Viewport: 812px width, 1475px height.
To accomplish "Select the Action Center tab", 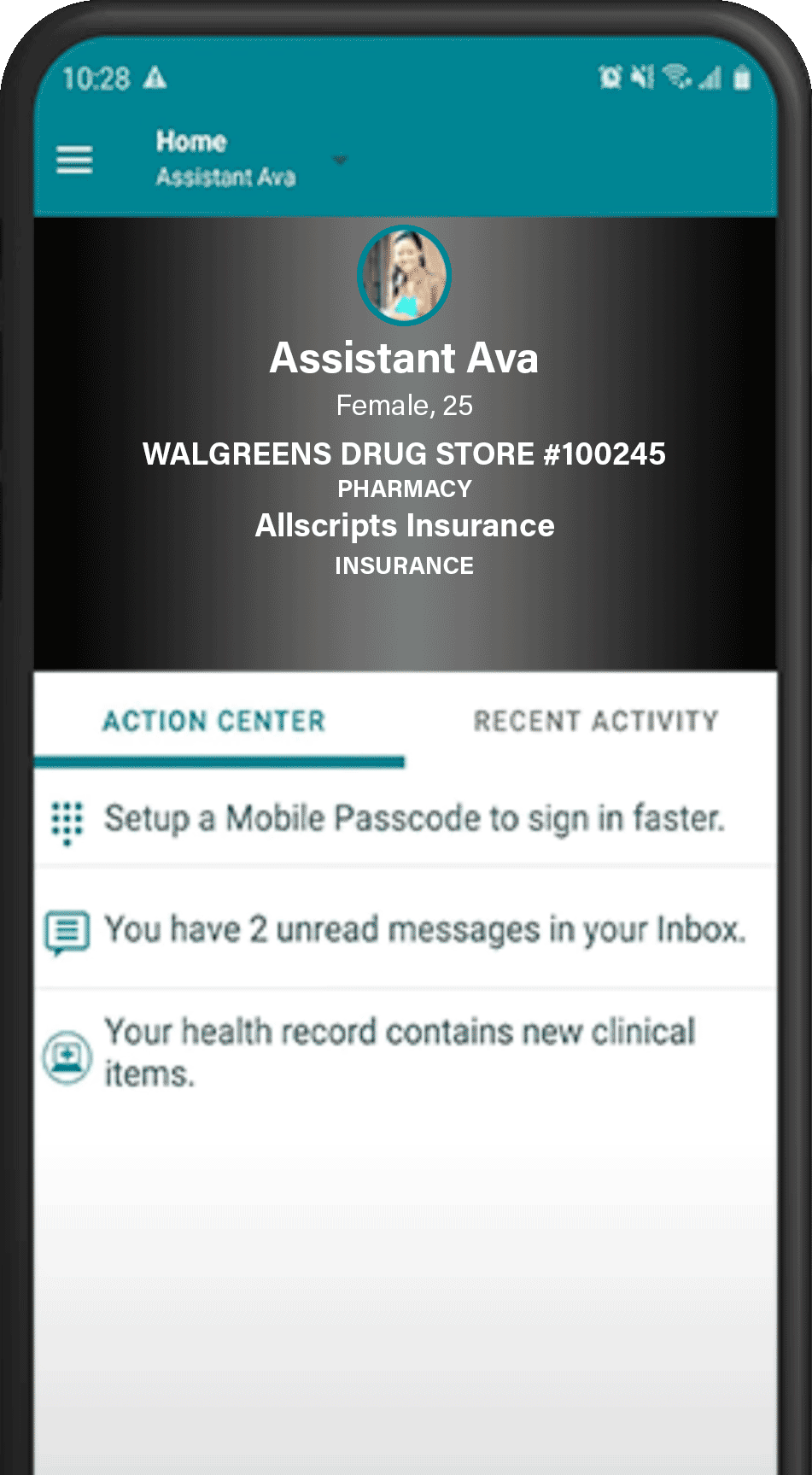I will point(213,721).
